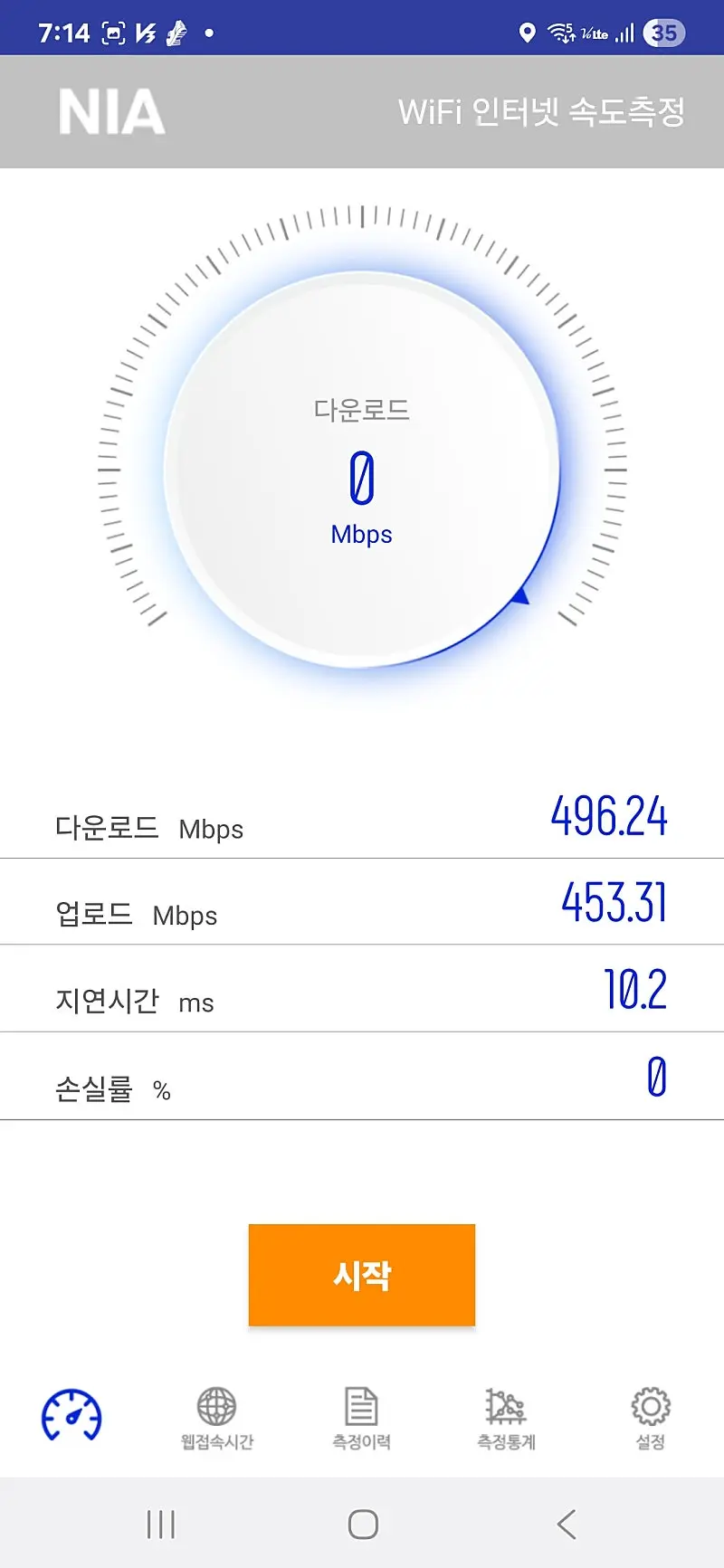
Task: Select the speedometer speed test tab
Action: [71, 1415]
